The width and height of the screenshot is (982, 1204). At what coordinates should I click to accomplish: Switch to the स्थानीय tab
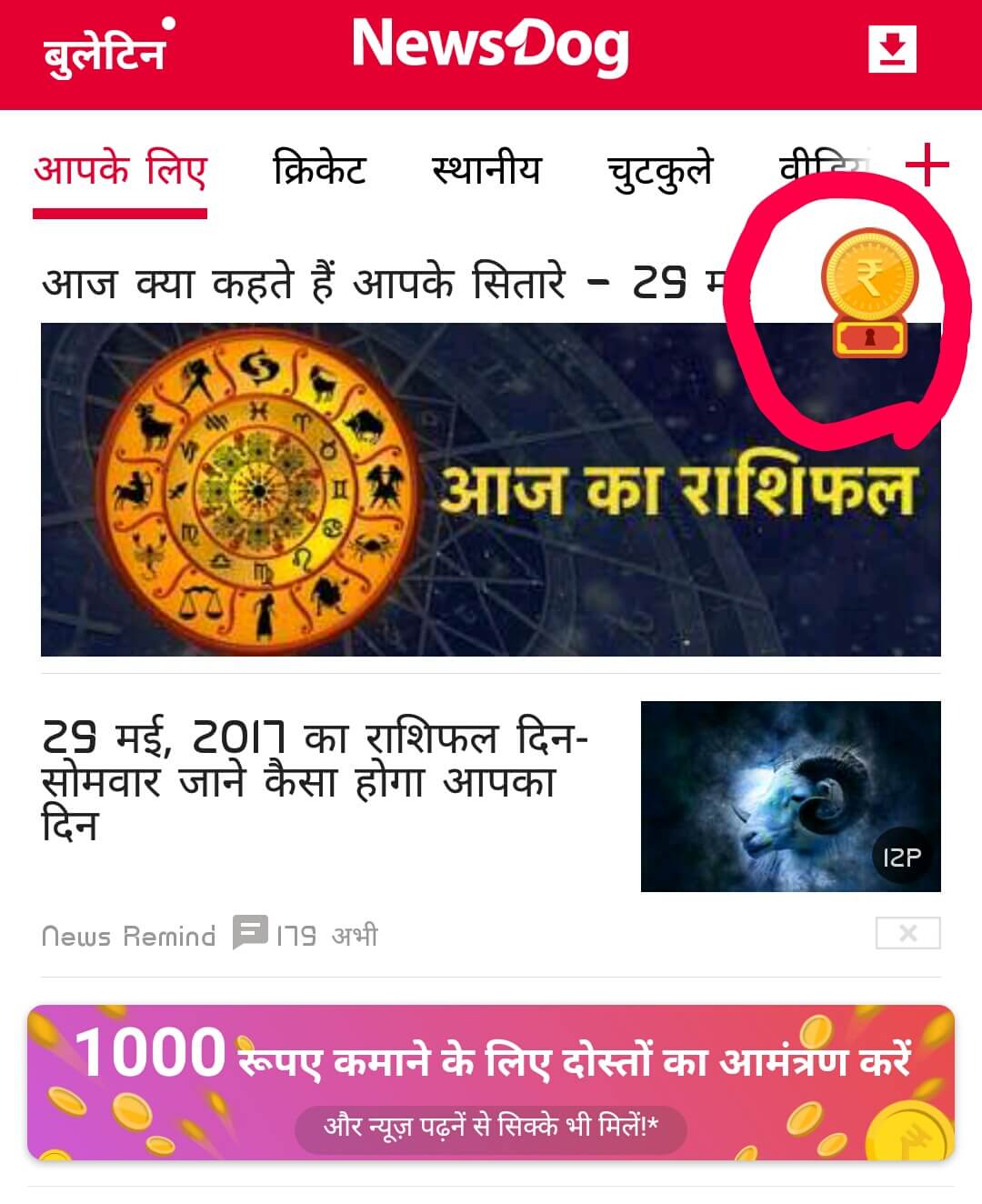pyautogui.click(x=486, y=170)
